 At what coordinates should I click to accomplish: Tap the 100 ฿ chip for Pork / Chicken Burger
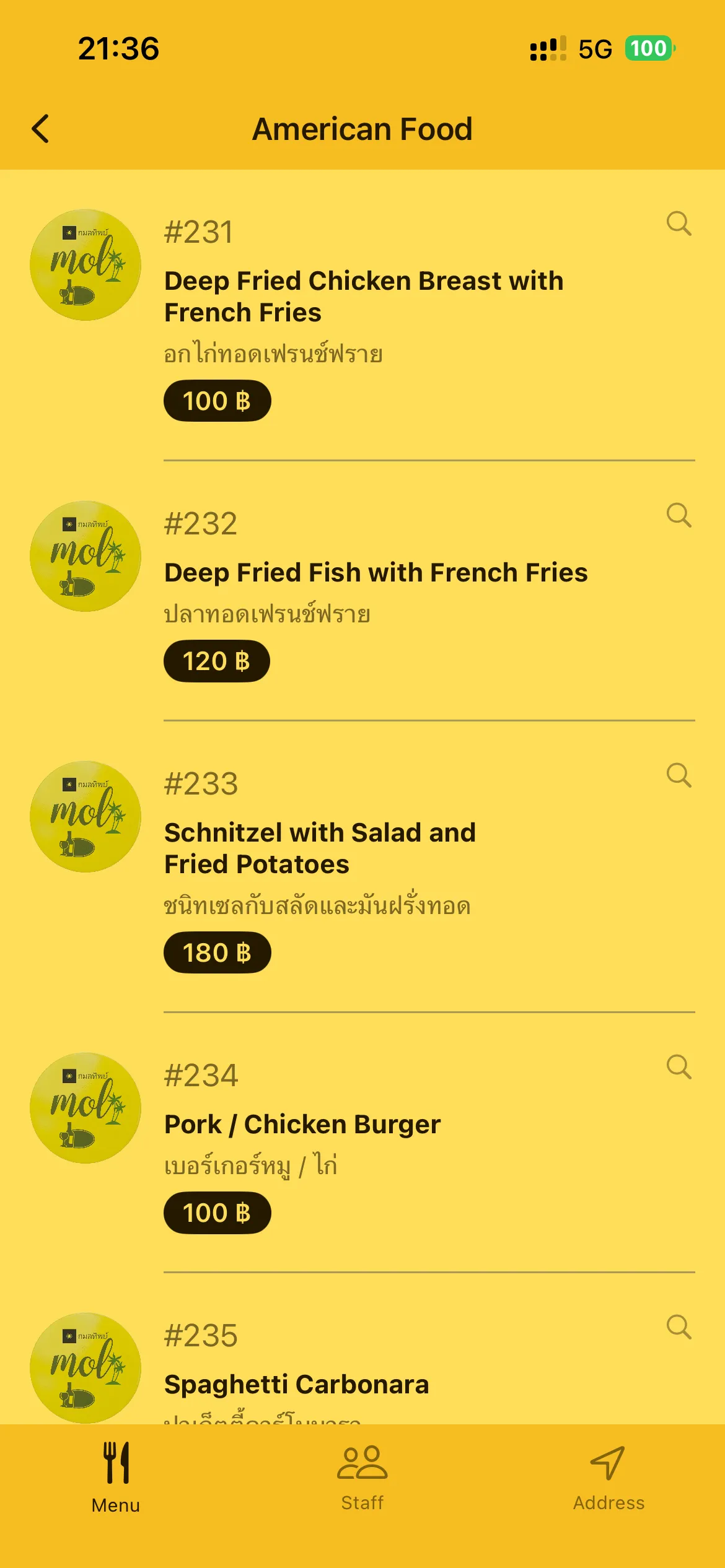click(217, 1212)
